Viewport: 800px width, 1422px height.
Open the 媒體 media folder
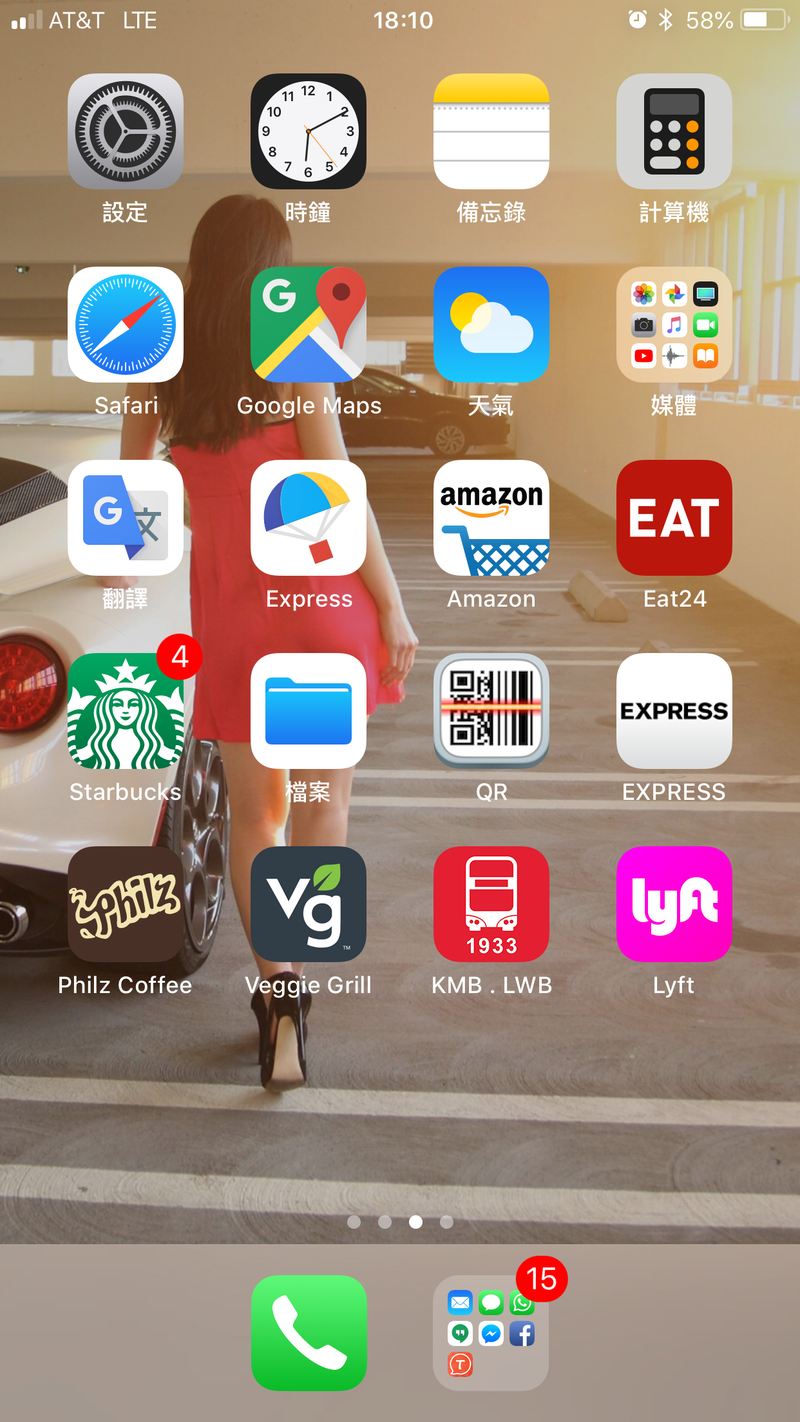[x=674, y=325]
